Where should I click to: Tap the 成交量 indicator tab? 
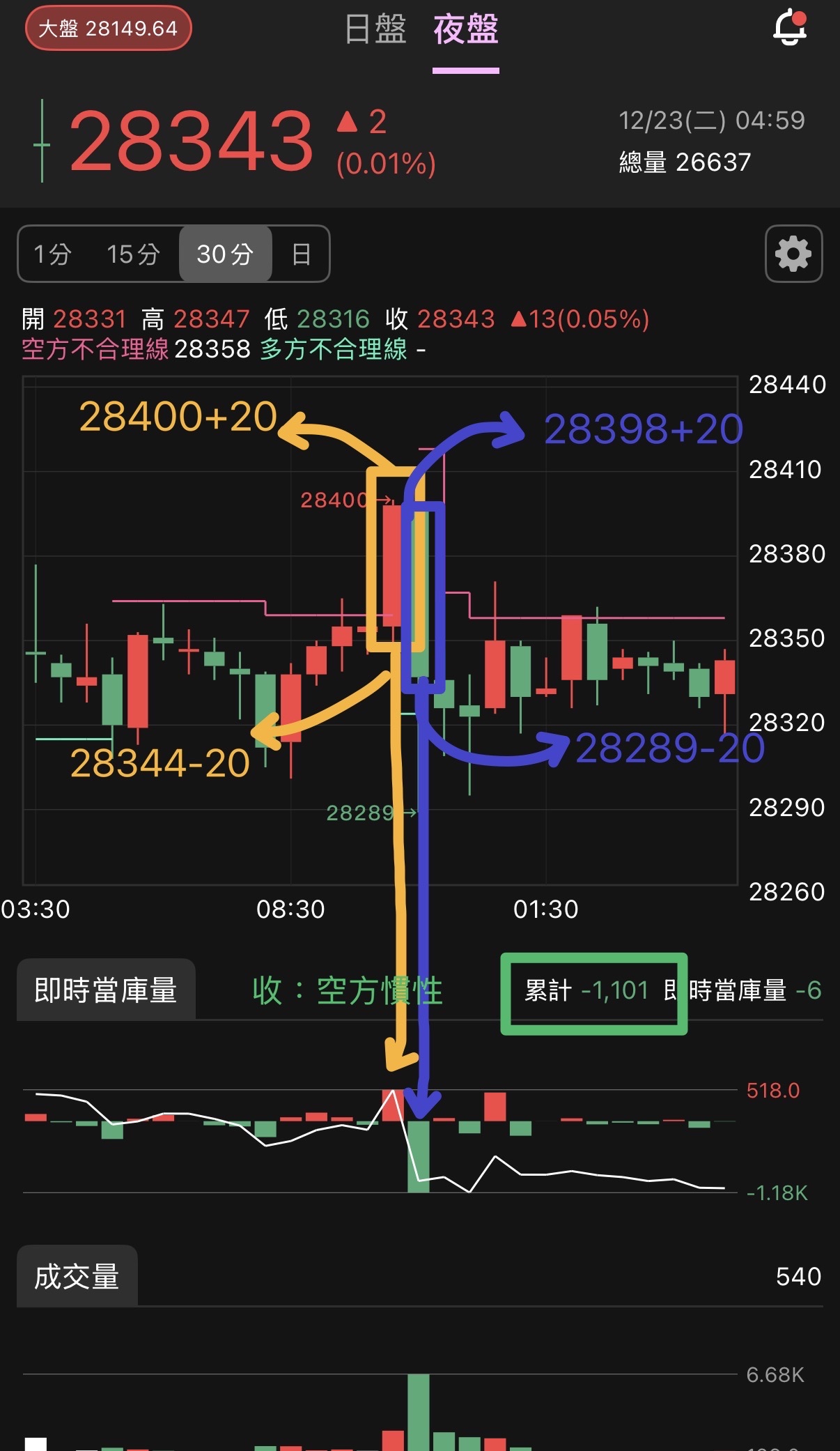pyautogui.click(x=77, y=1276)
